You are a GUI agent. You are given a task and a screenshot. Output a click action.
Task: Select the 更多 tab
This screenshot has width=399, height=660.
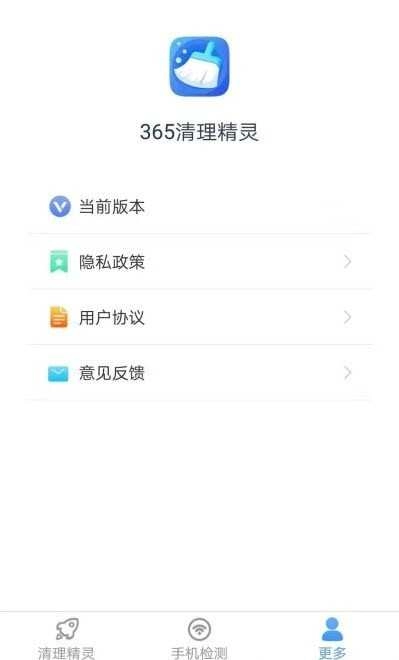click(x=332, y=637)
